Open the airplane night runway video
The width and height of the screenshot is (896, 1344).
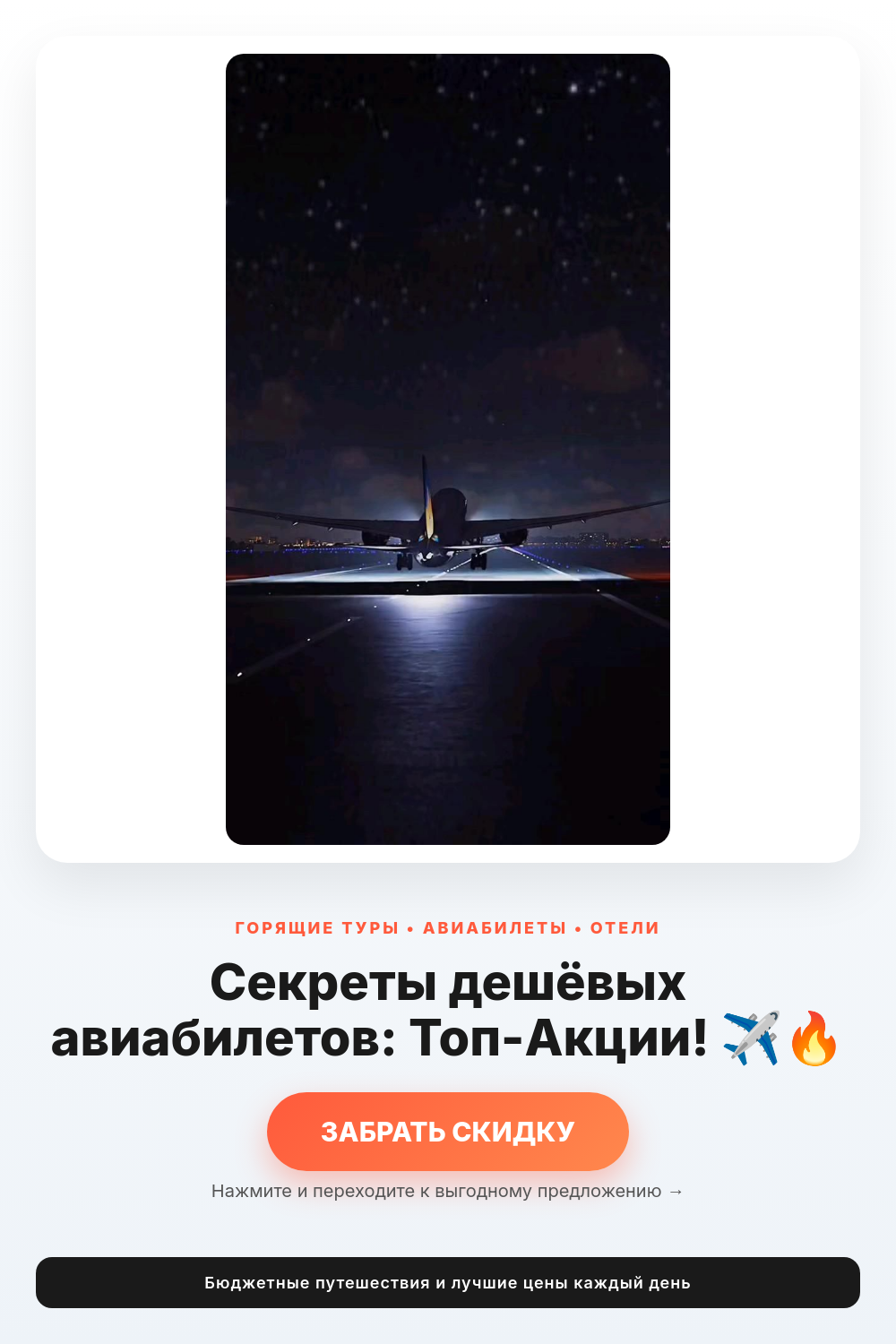click(448, 449)
